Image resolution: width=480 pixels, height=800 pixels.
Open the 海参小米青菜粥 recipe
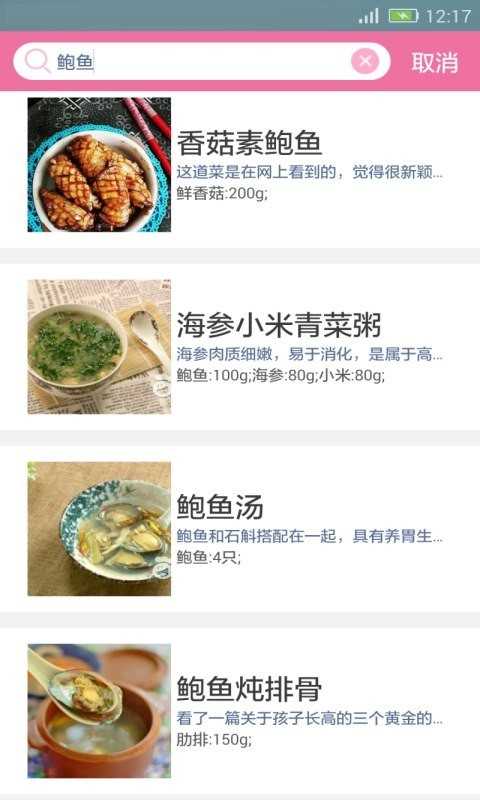[x=240, y=347]
